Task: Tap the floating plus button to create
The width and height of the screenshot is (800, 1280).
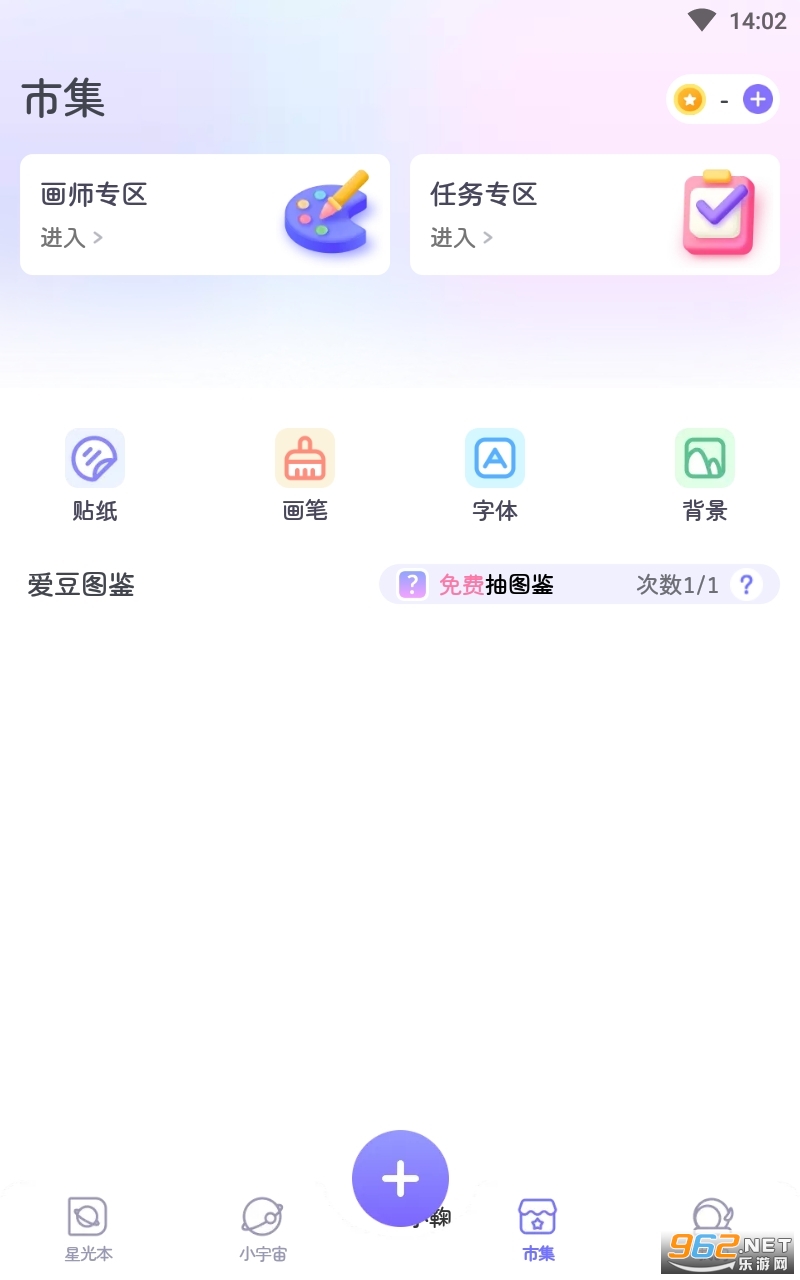Action: 400,1179
